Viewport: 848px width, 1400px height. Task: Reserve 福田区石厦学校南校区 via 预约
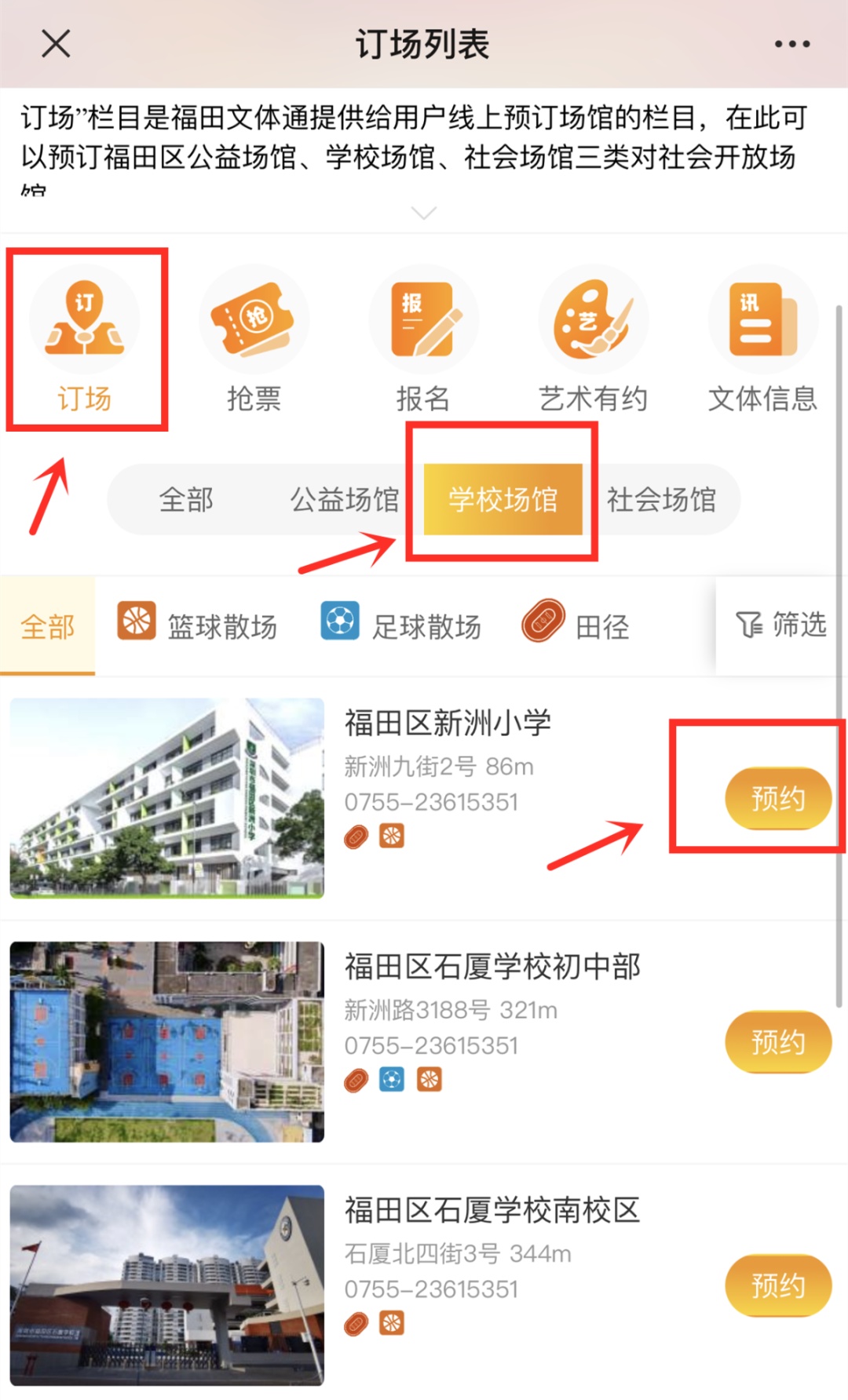[777, 1285]
